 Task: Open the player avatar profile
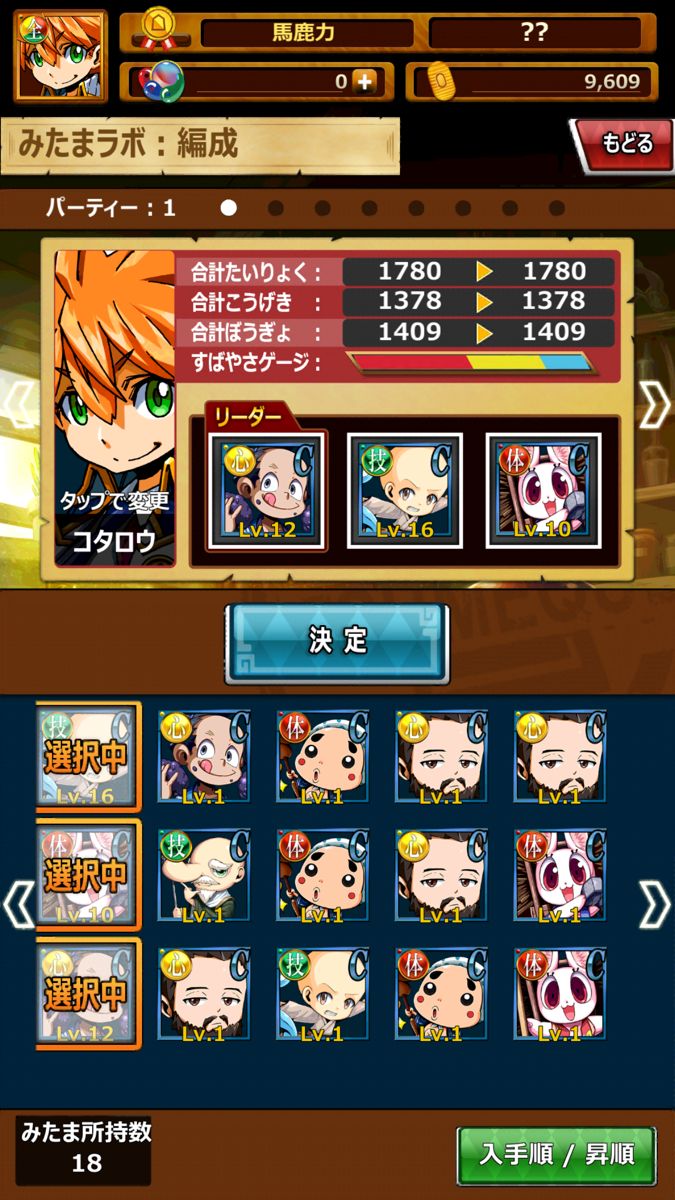(60, 56)
